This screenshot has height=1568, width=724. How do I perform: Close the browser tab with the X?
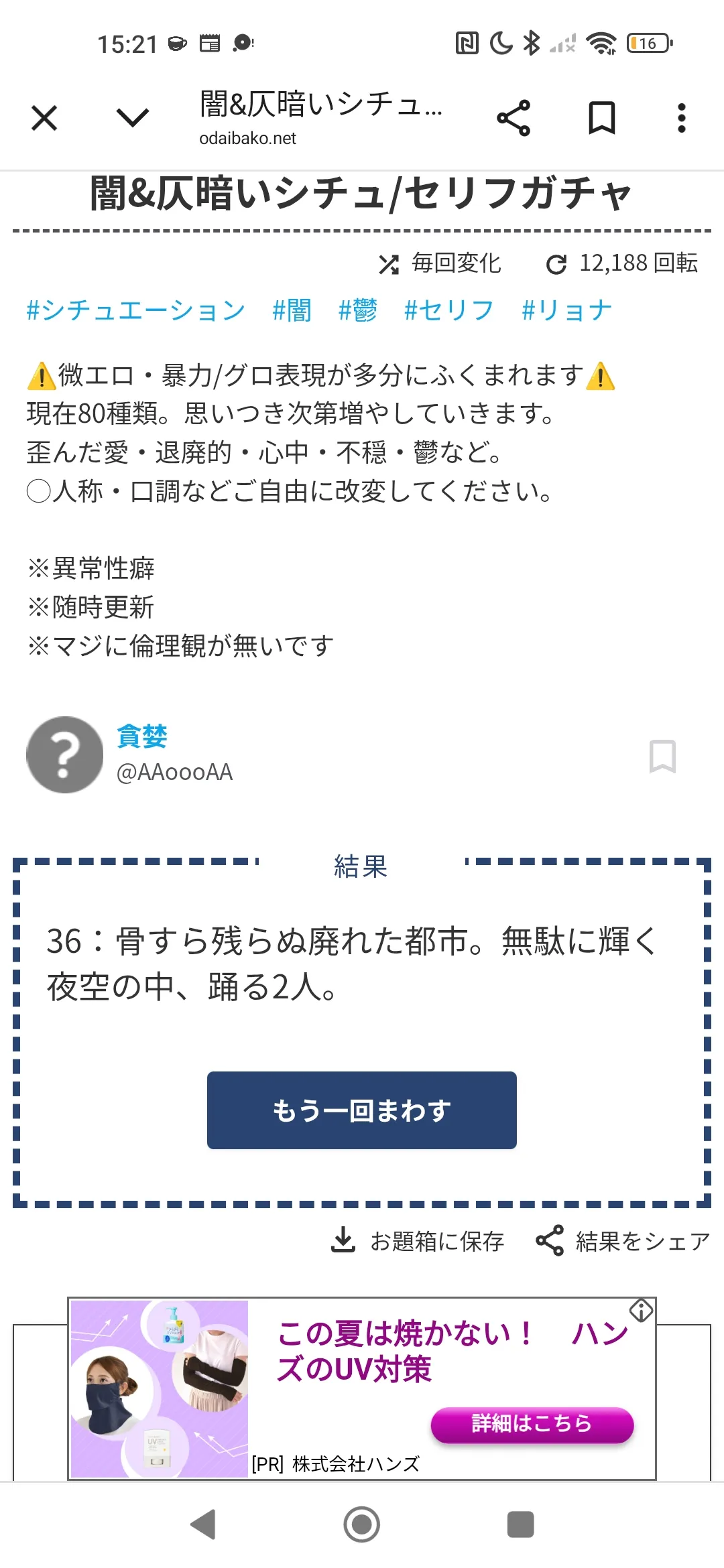click(x=44, y=119)
